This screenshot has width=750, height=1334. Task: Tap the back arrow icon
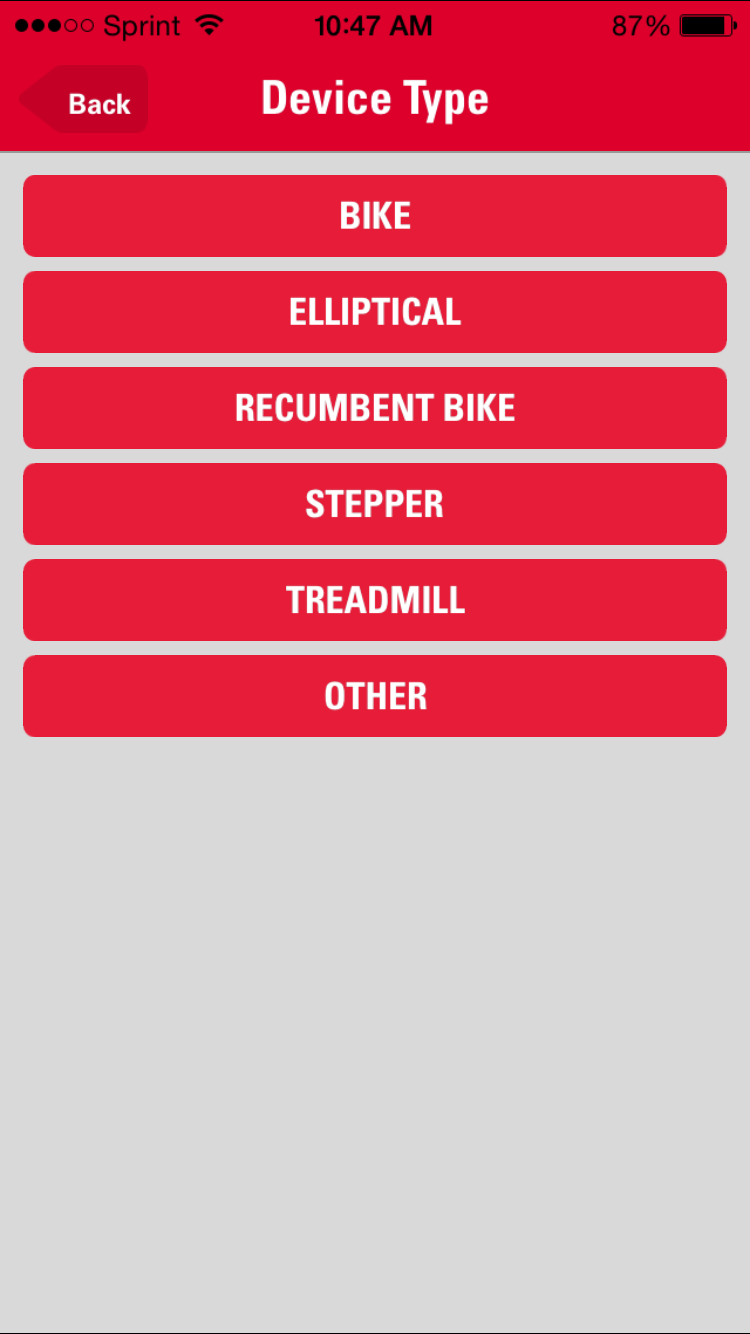click(x=42, y=100)
